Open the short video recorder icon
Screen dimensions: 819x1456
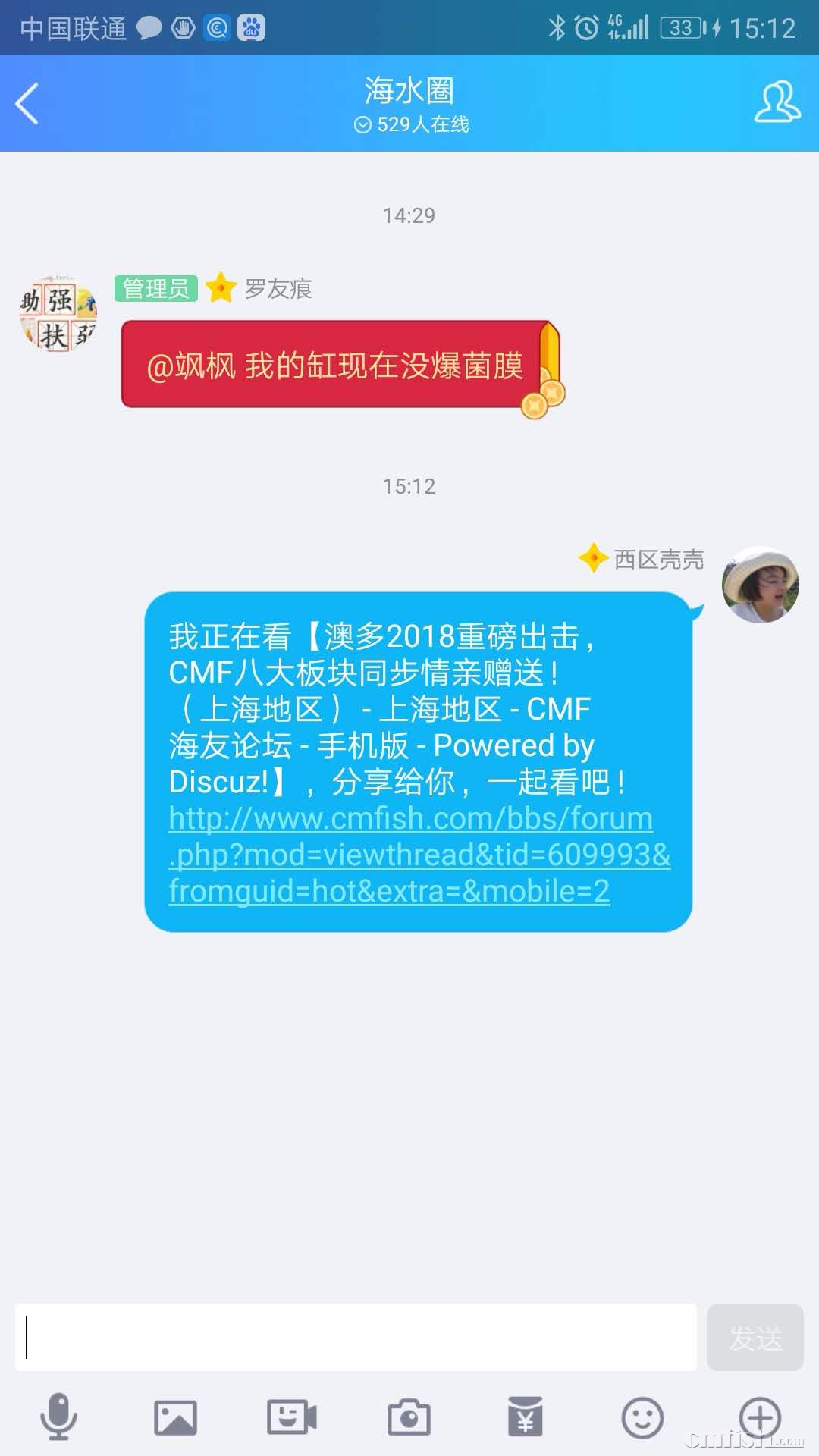[x=292, y=1417]
